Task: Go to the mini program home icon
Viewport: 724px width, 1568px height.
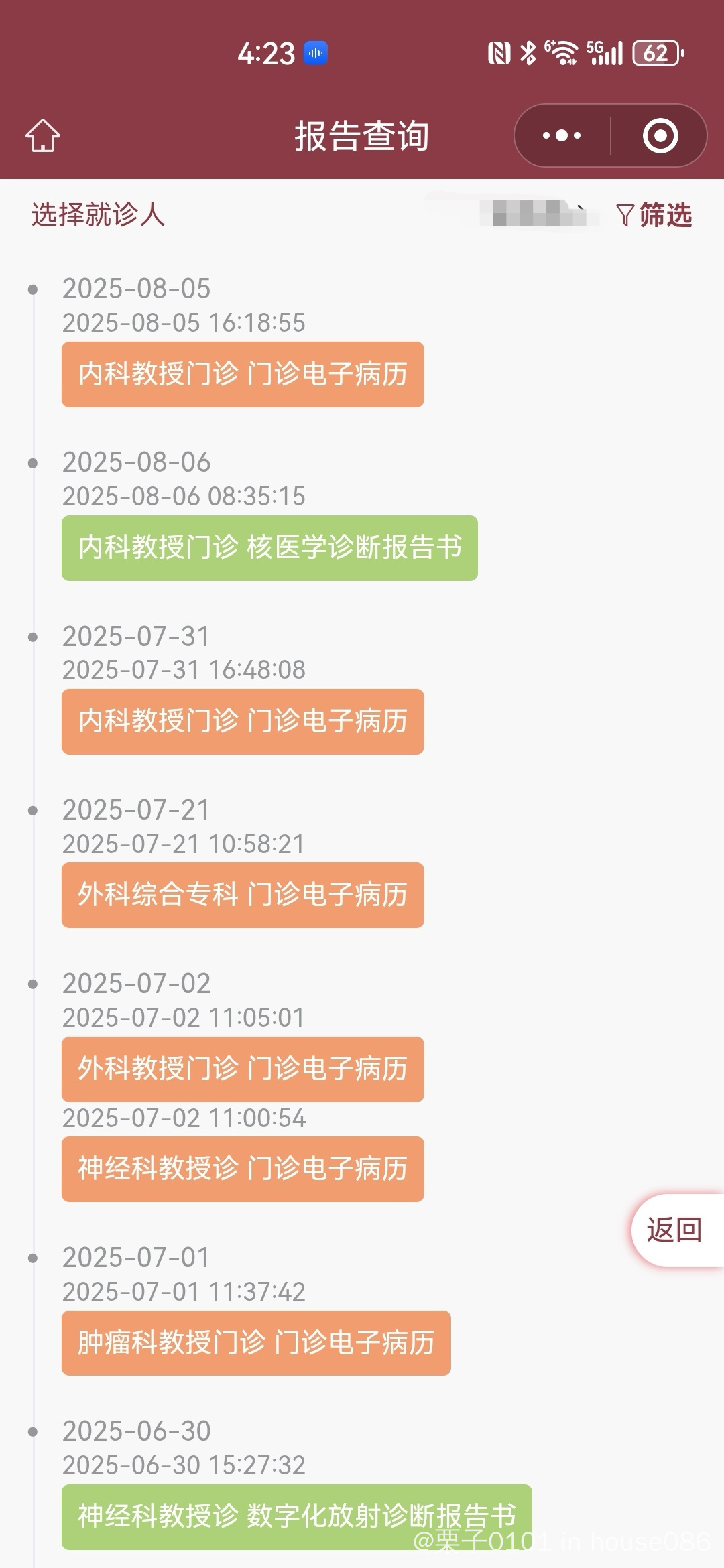Action: tap(43, 135)
